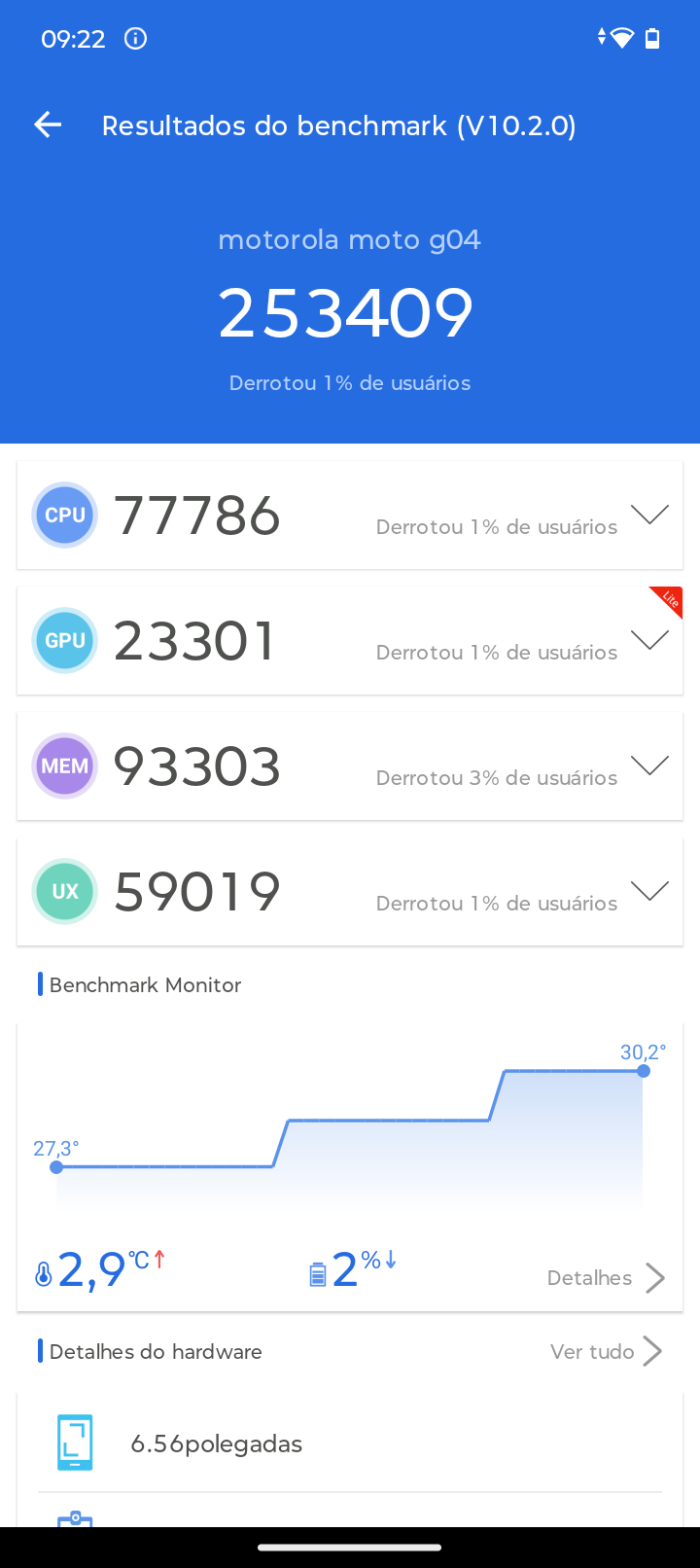Go back from benchmark results
Image resolution: width=700 pixels, height=1568 pixels.
48,125
